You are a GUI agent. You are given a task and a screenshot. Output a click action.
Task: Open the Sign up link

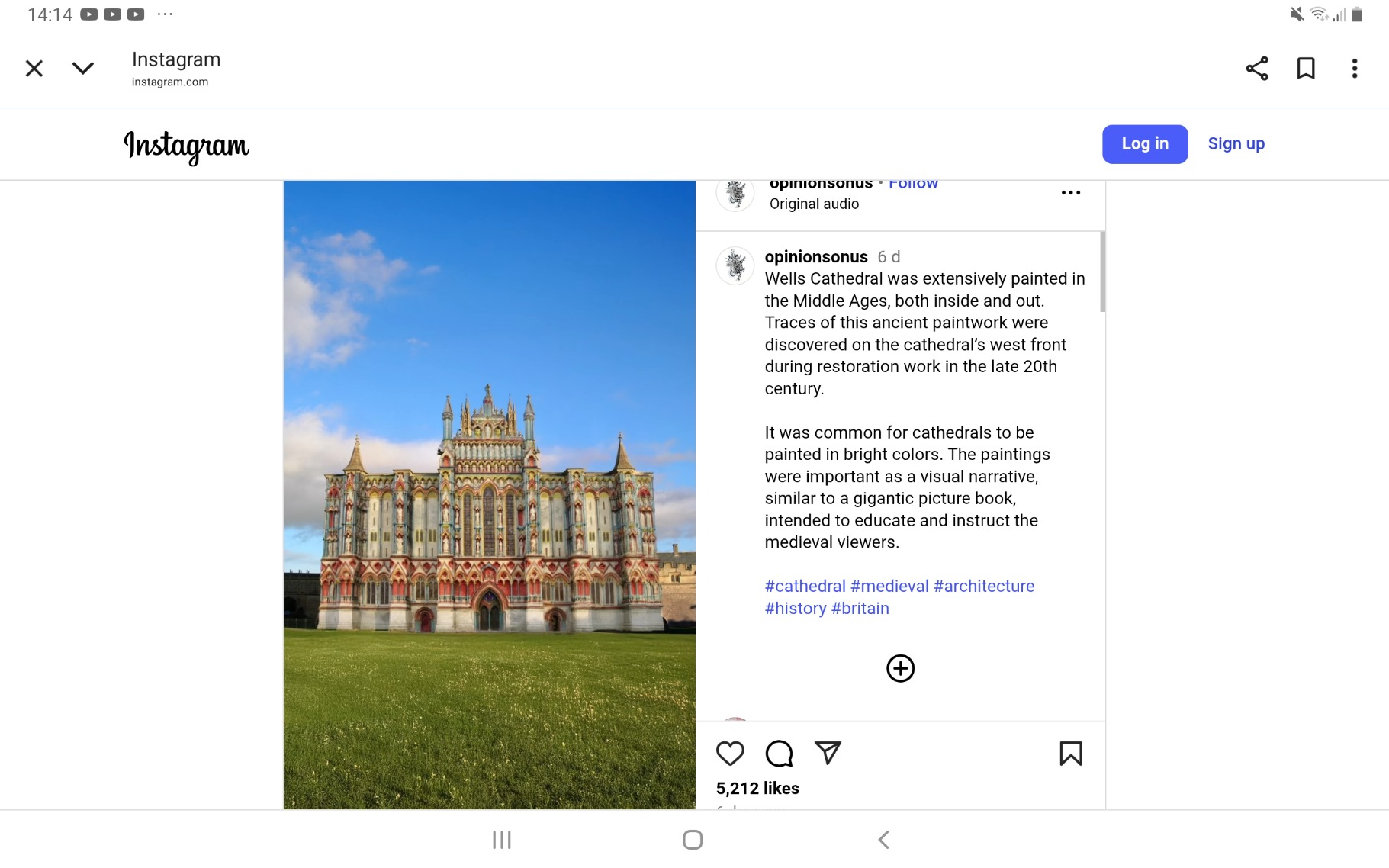click(x=1236, y=144)
